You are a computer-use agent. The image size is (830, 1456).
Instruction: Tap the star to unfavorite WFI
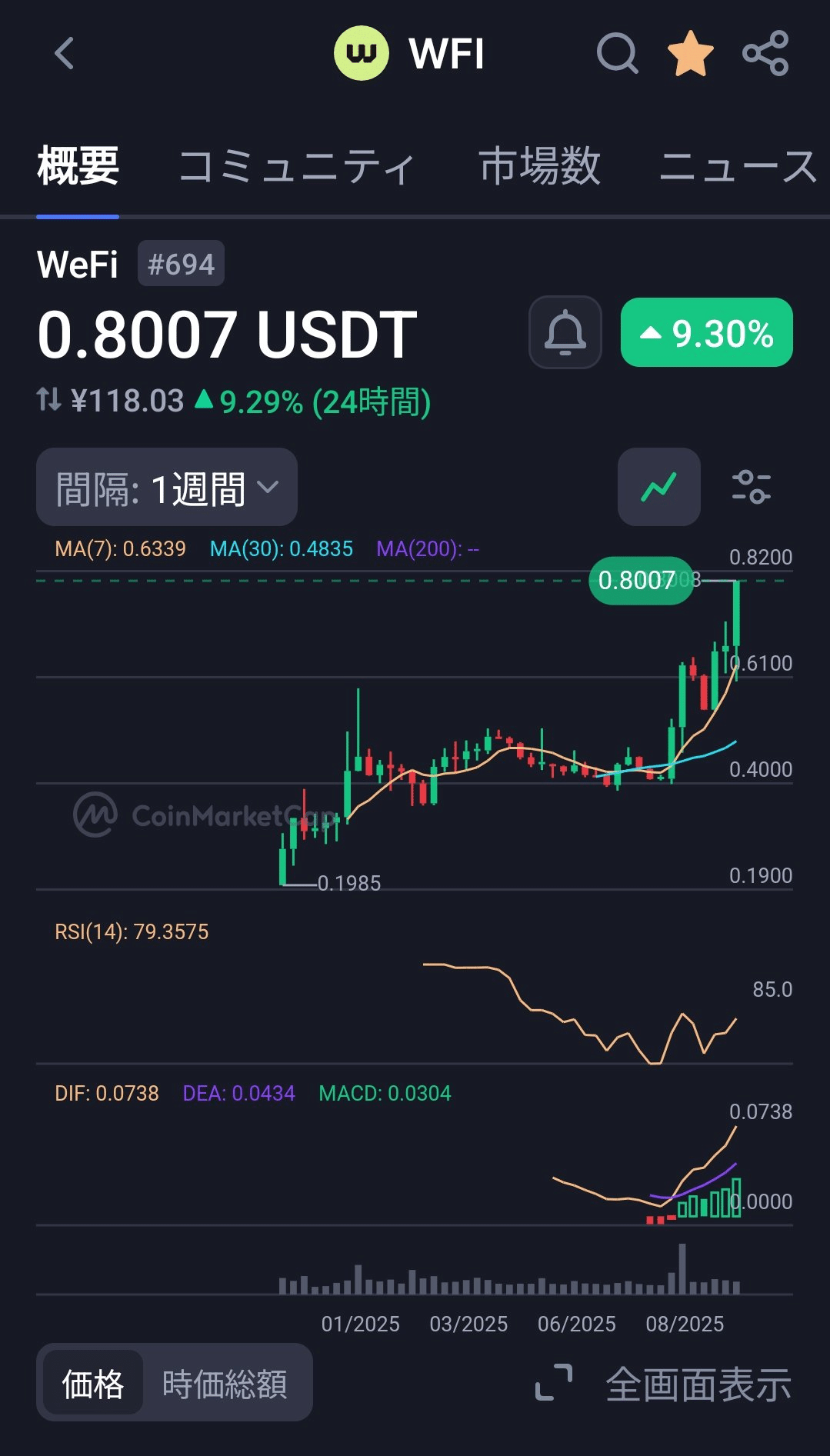(x=690, y=52)
